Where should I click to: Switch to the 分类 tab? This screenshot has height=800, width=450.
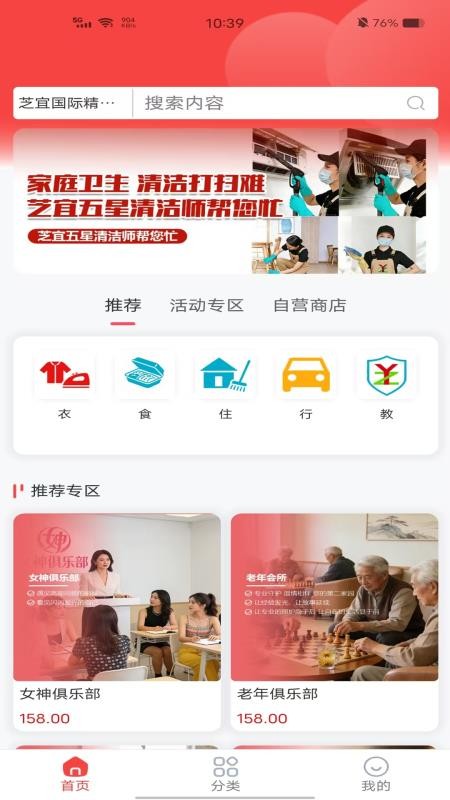[x=226, y=774]
